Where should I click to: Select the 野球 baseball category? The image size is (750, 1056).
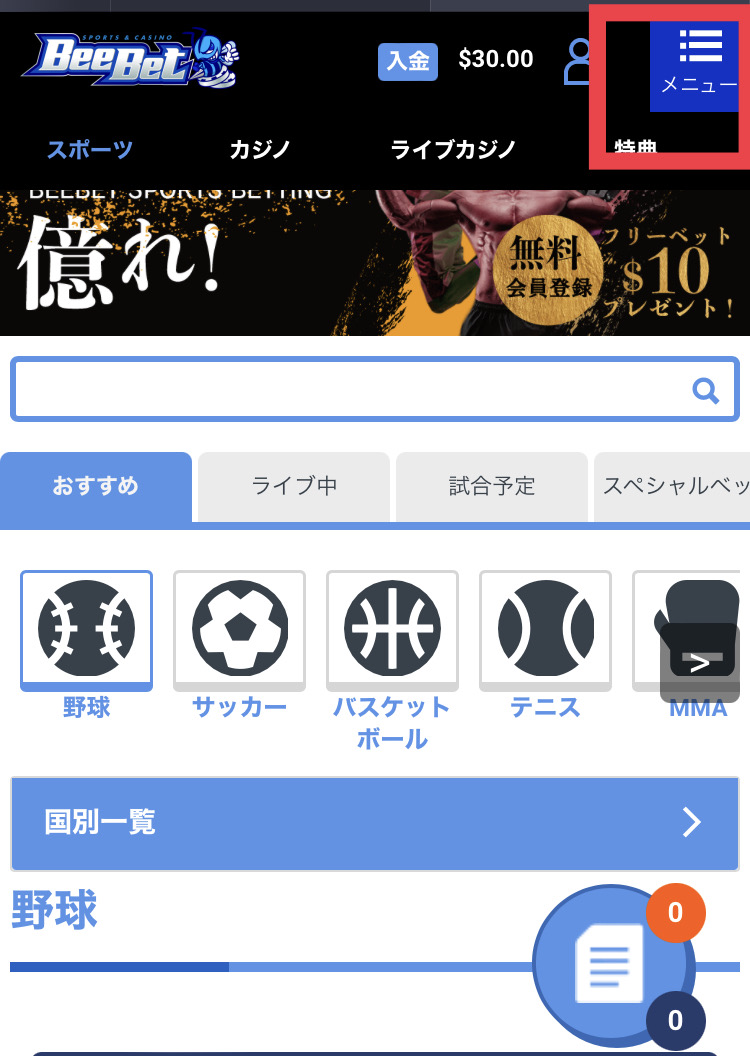click(86, 630)
